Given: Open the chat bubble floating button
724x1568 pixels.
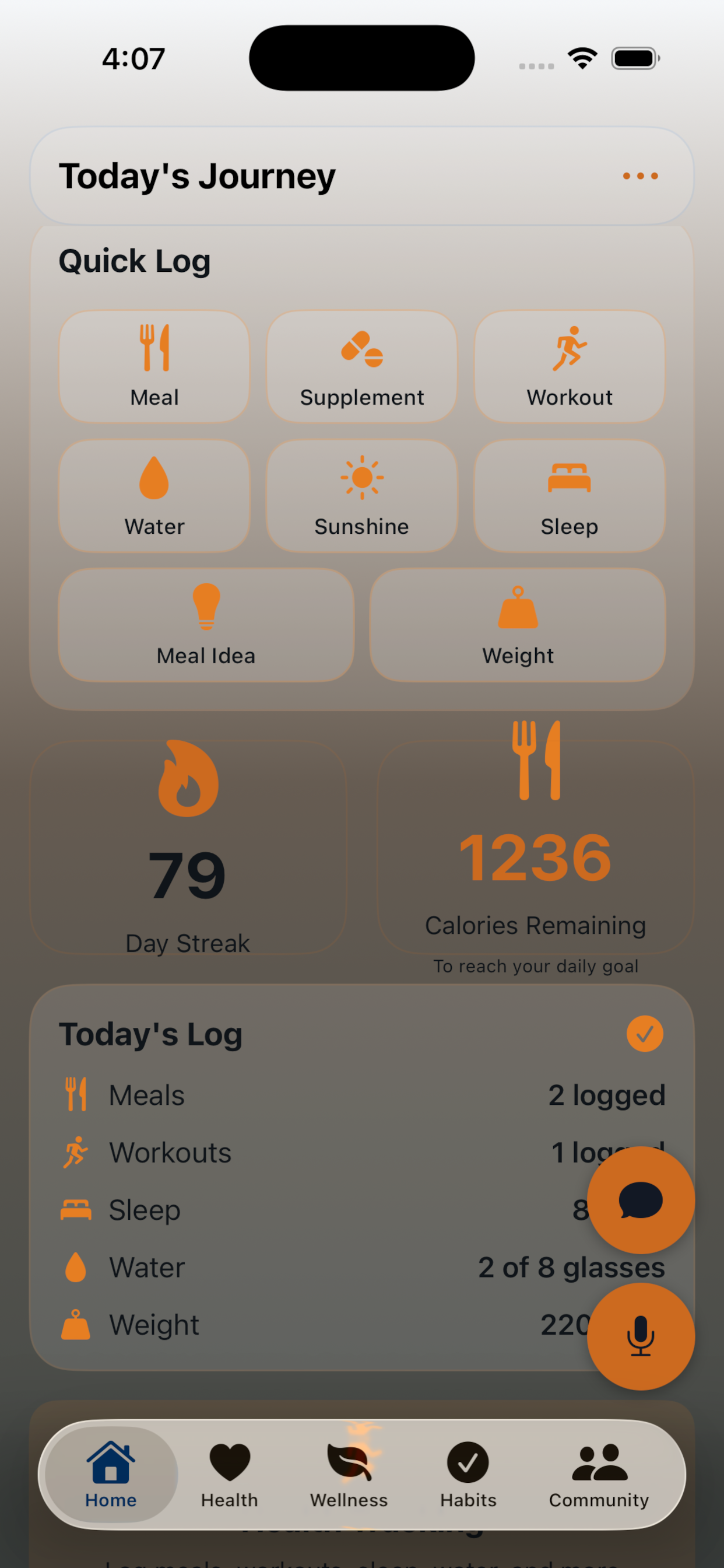Looking at the screenshot, I should pos(641,1200).
